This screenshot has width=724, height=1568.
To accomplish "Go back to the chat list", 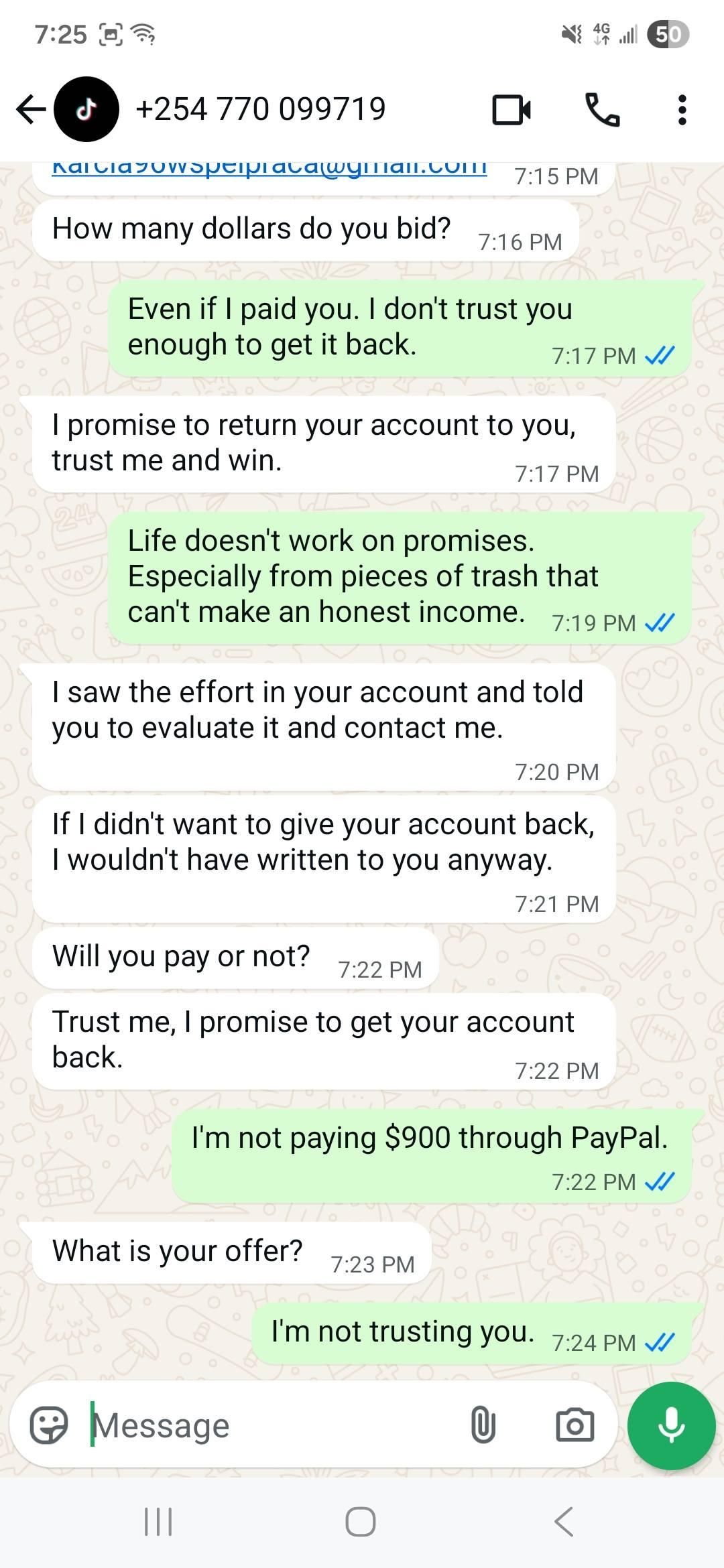I will coord(30,109).
